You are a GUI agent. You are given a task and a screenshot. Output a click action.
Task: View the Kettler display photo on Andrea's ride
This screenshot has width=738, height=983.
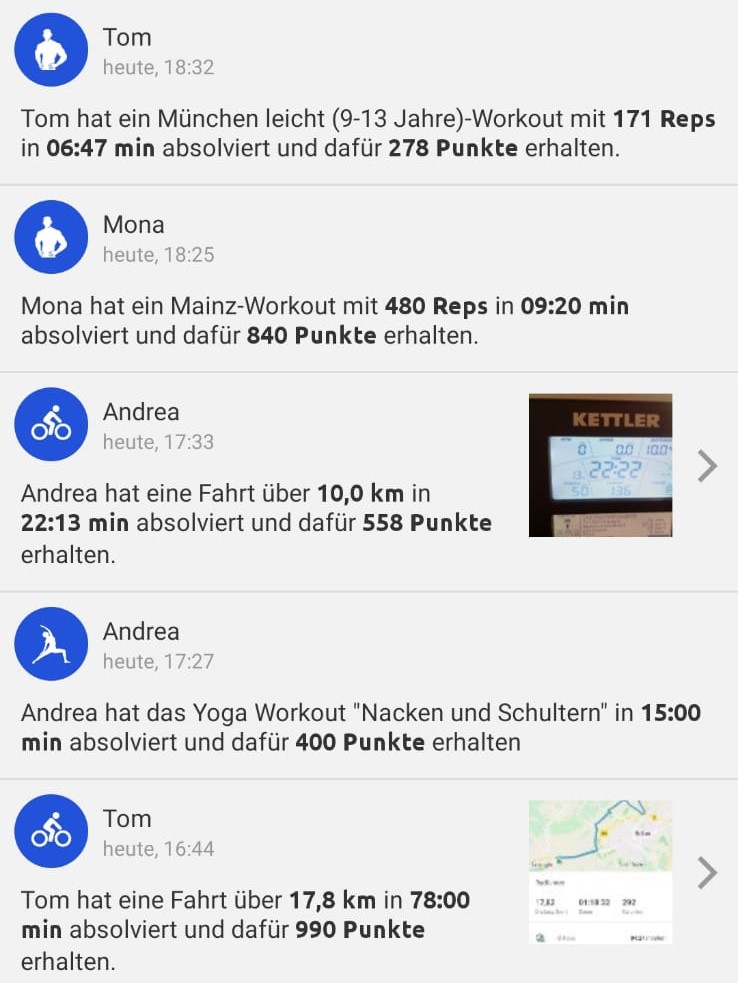[x=600, y=465]
